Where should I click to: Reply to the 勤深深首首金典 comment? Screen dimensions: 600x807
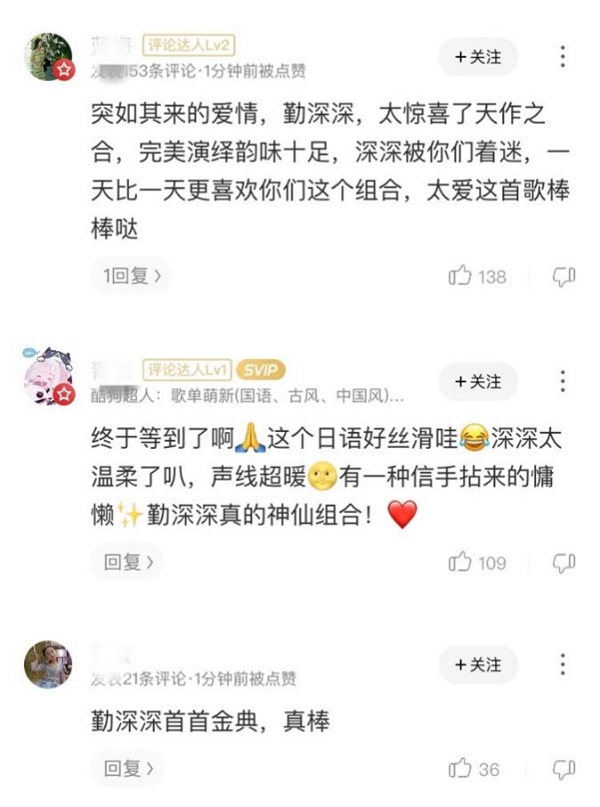click(x=129, y=768)
